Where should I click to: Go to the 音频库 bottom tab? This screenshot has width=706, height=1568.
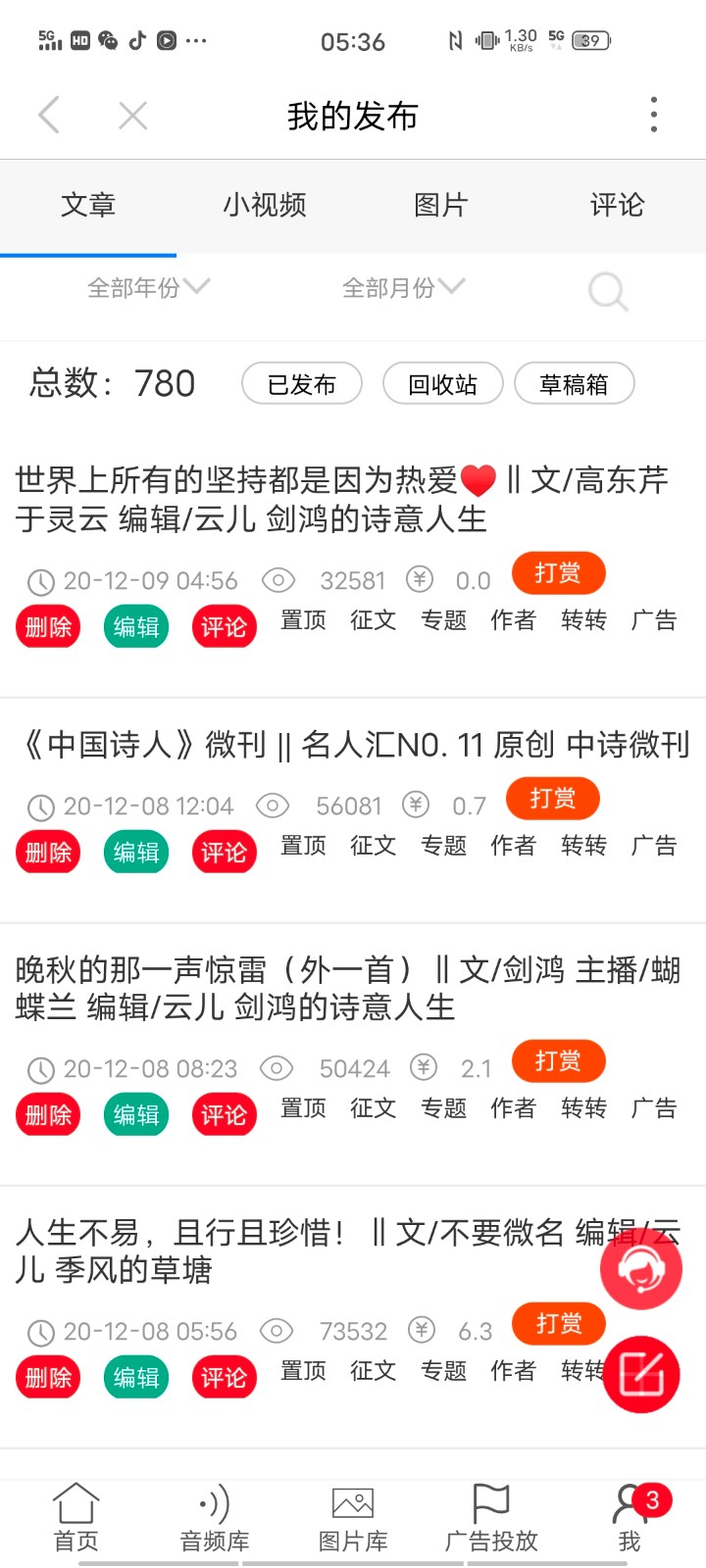(x=215, y=1517)
